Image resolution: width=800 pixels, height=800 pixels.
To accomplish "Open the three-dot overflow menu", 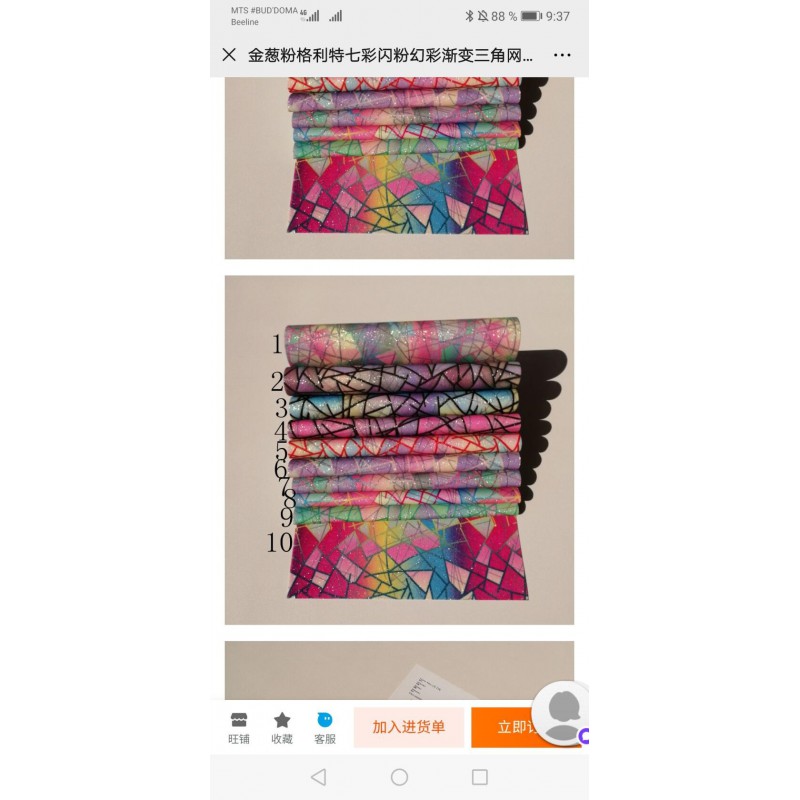I will click(x=563, y=55).
